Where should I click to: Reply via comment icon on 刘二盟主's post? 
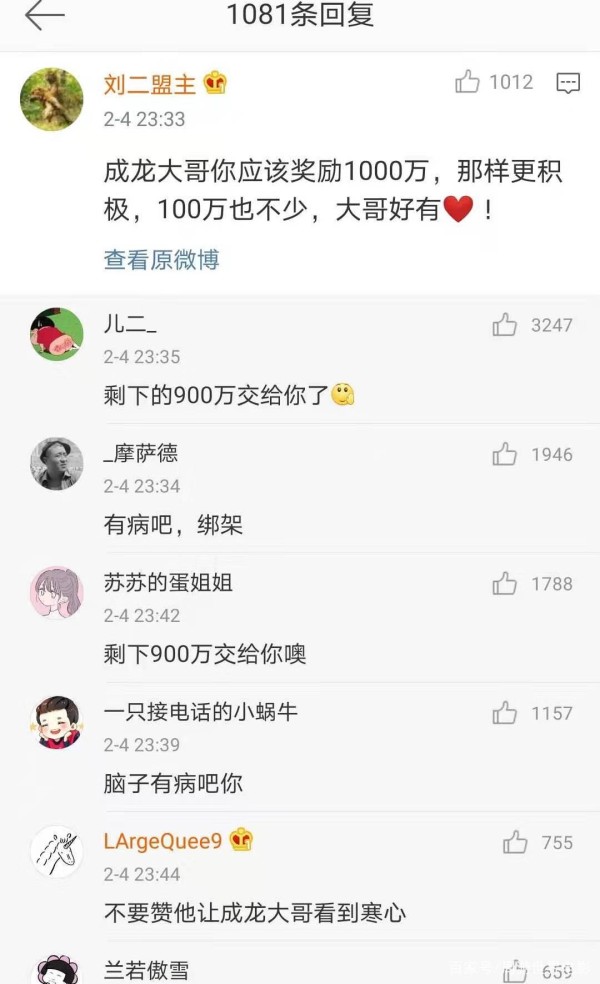pyautogui.click(x=568, y=83)
